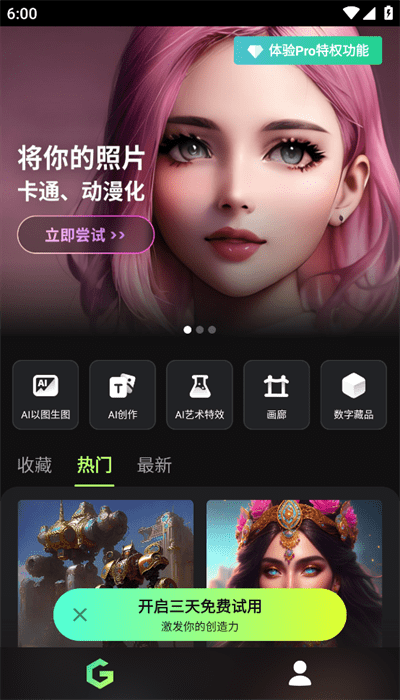Image resolution: width=400 pixels, height=700 pixels.
Task: Launch AI艺术特效
Action: point(200,395)
